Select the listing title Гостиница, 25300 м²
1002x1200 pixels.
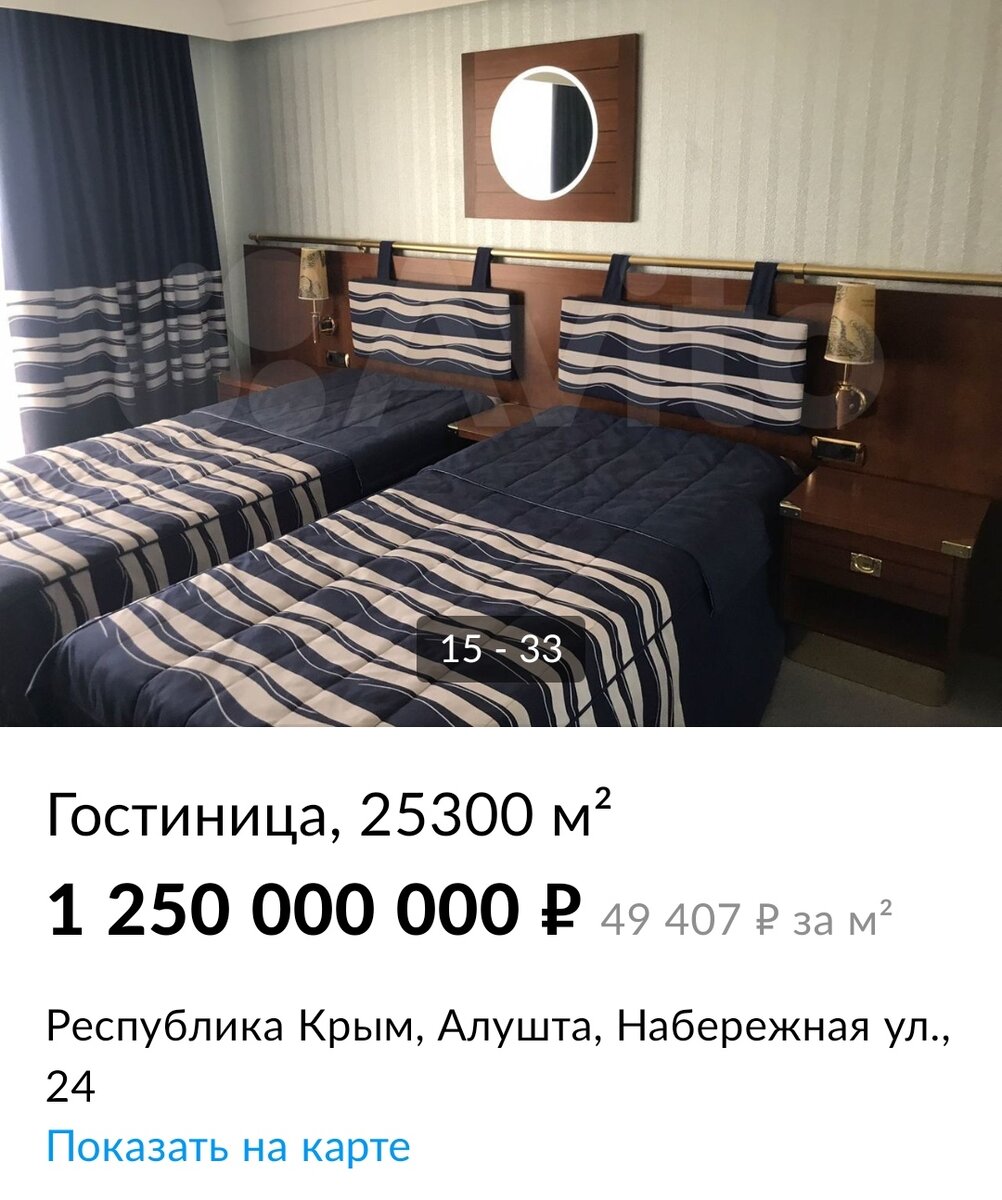click(330, 810)
